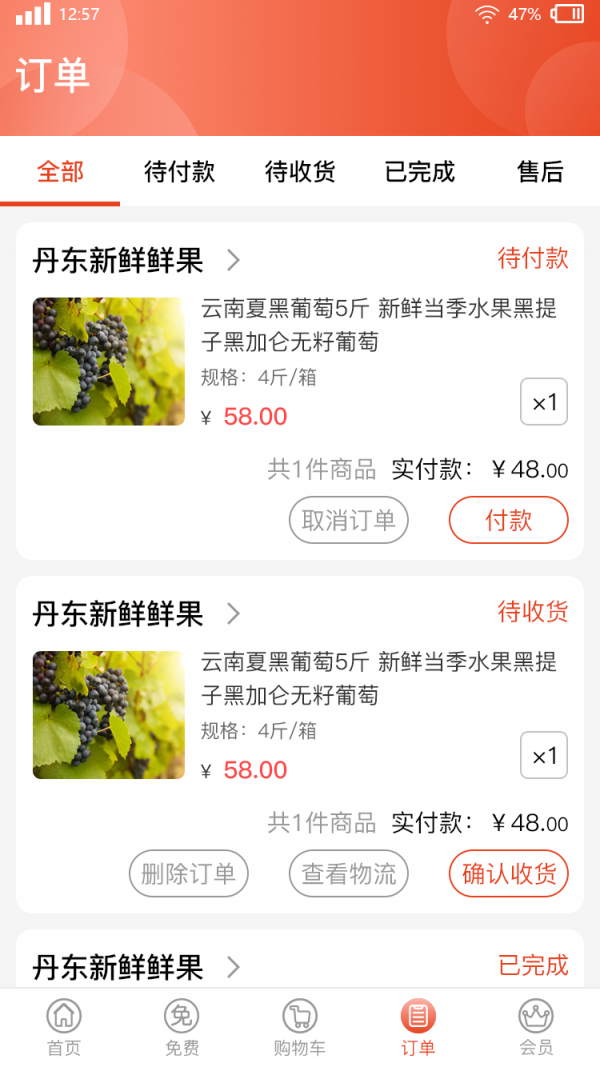Switch to the 待付款 tab
Viewport: 600px width, 1067px height.
180,172
